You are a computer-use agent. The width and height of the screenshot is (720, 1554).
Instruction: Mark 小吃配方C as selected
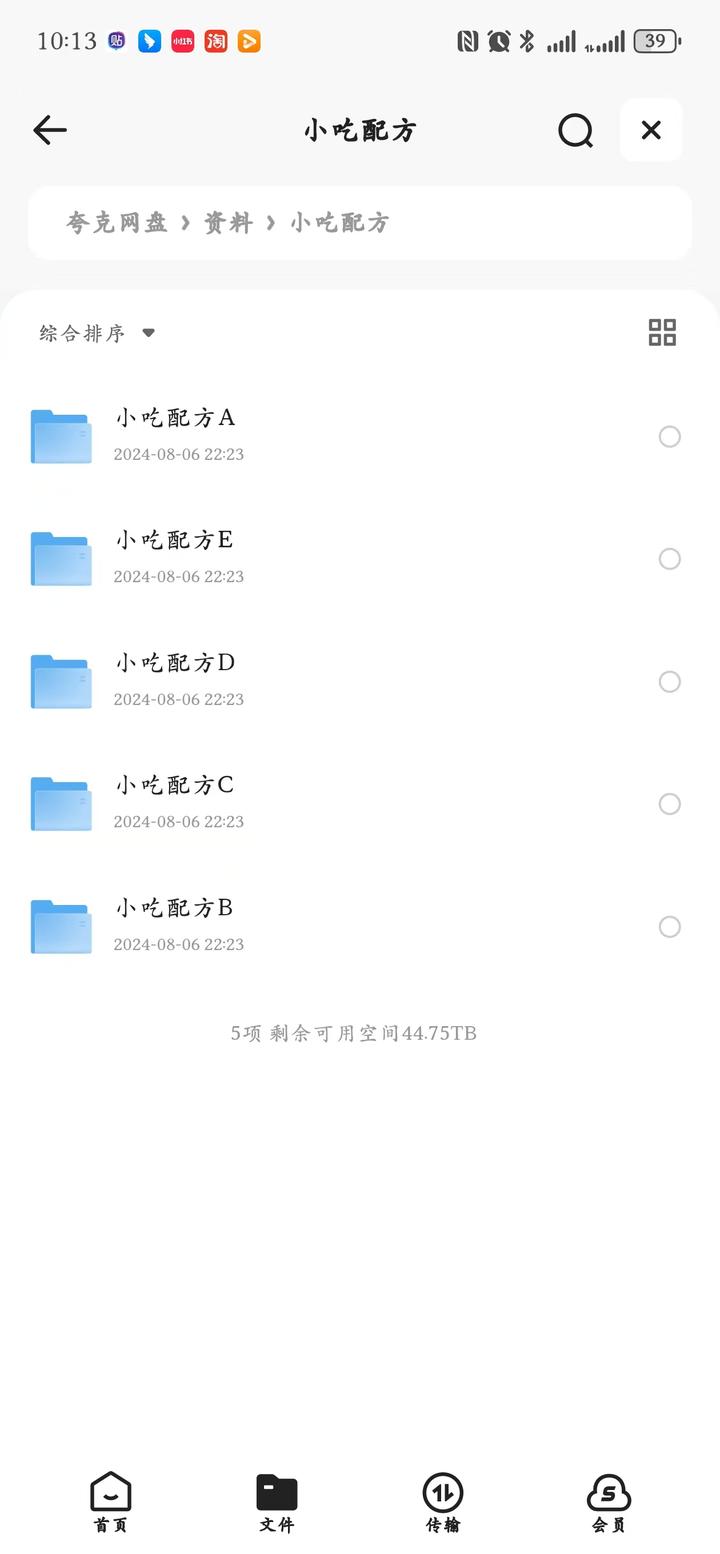(x=670, y=804)
